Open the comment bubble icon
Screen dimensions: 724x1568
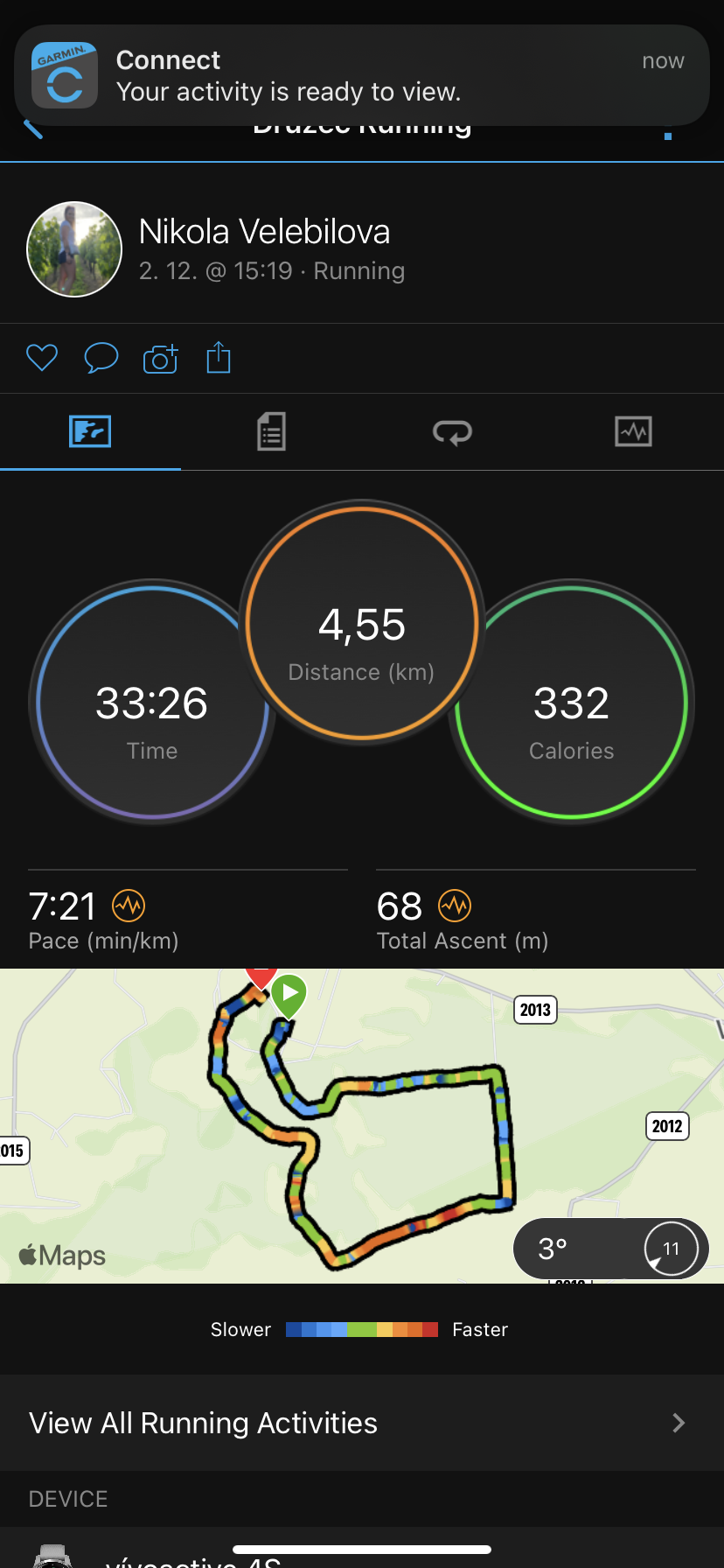coord(101,358)
